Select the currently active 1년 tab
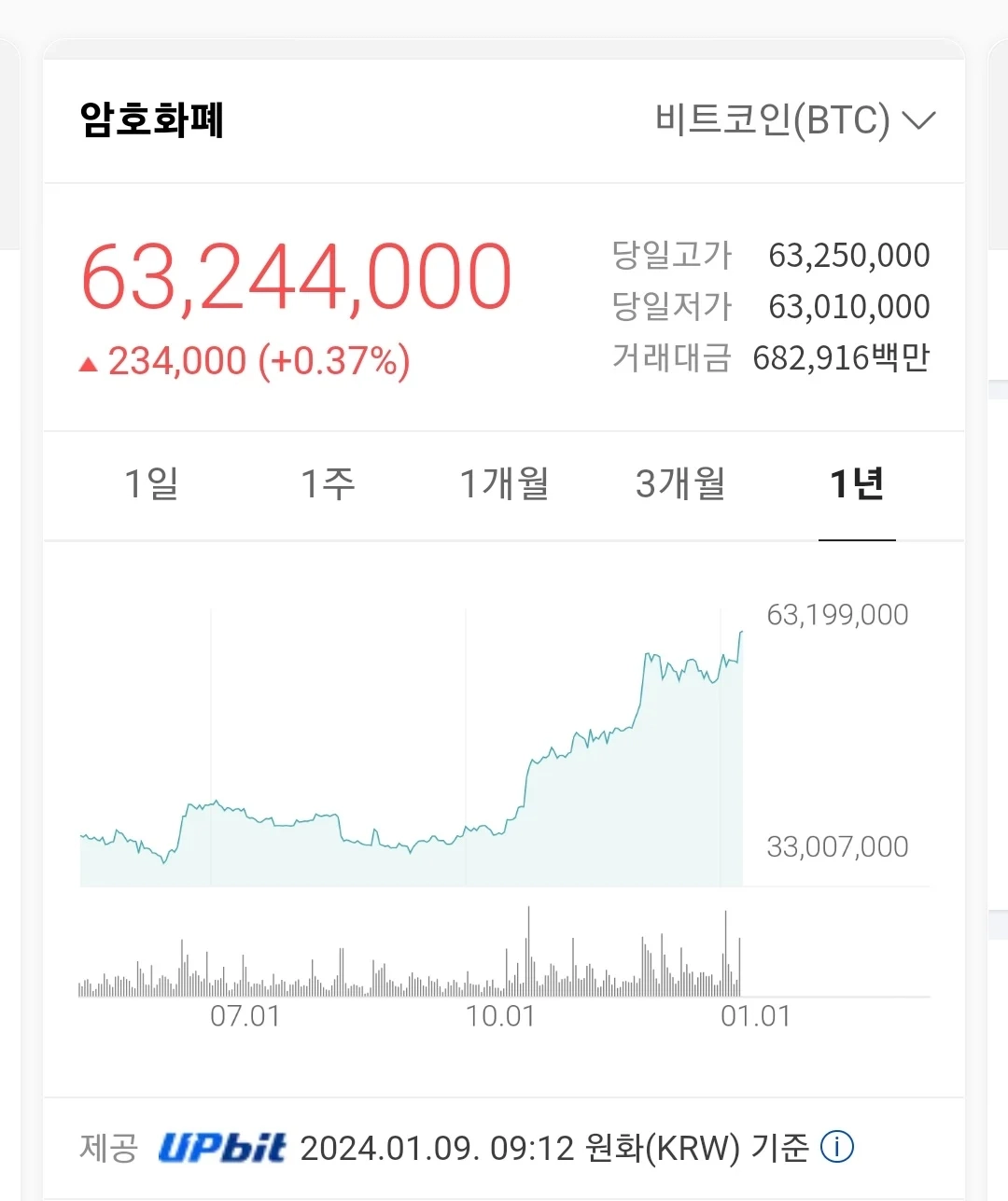The width and height of the screenshot is (1008, 1201). click(x=857, y=485)
